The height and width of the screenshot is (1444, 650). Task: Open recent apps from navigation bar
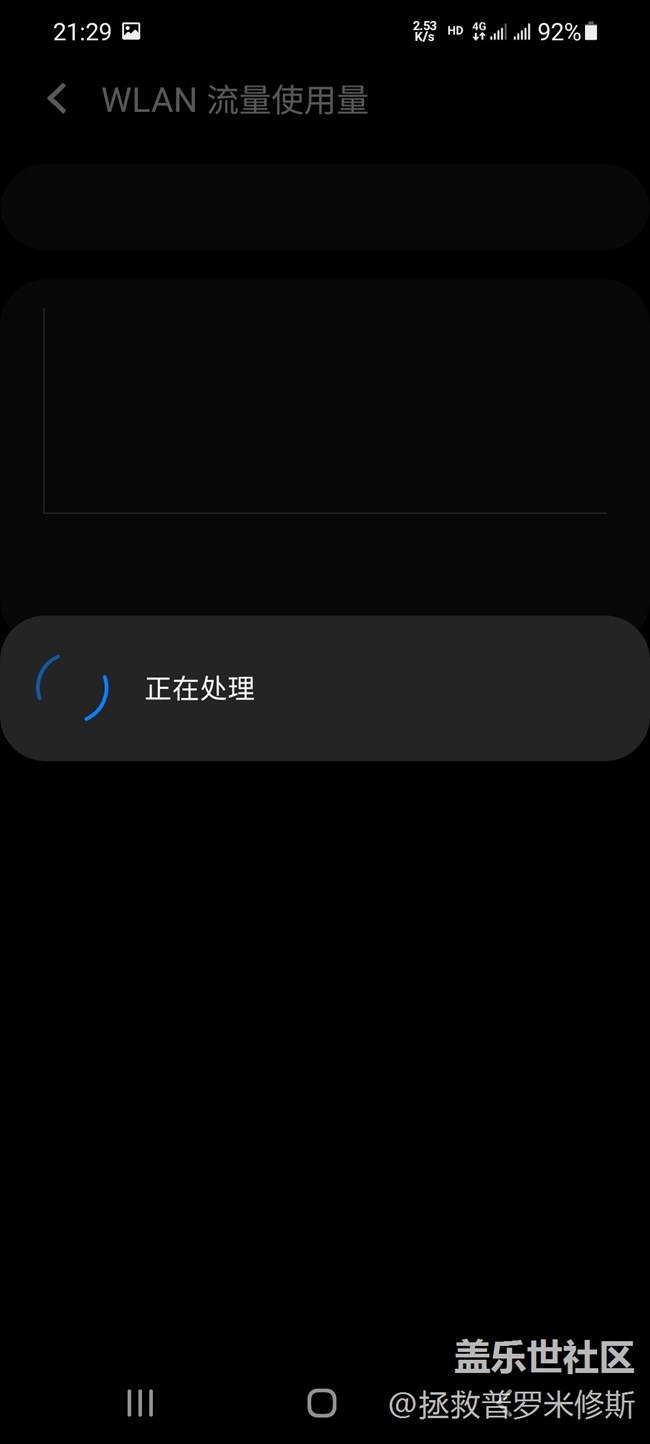pos(140,1403)
